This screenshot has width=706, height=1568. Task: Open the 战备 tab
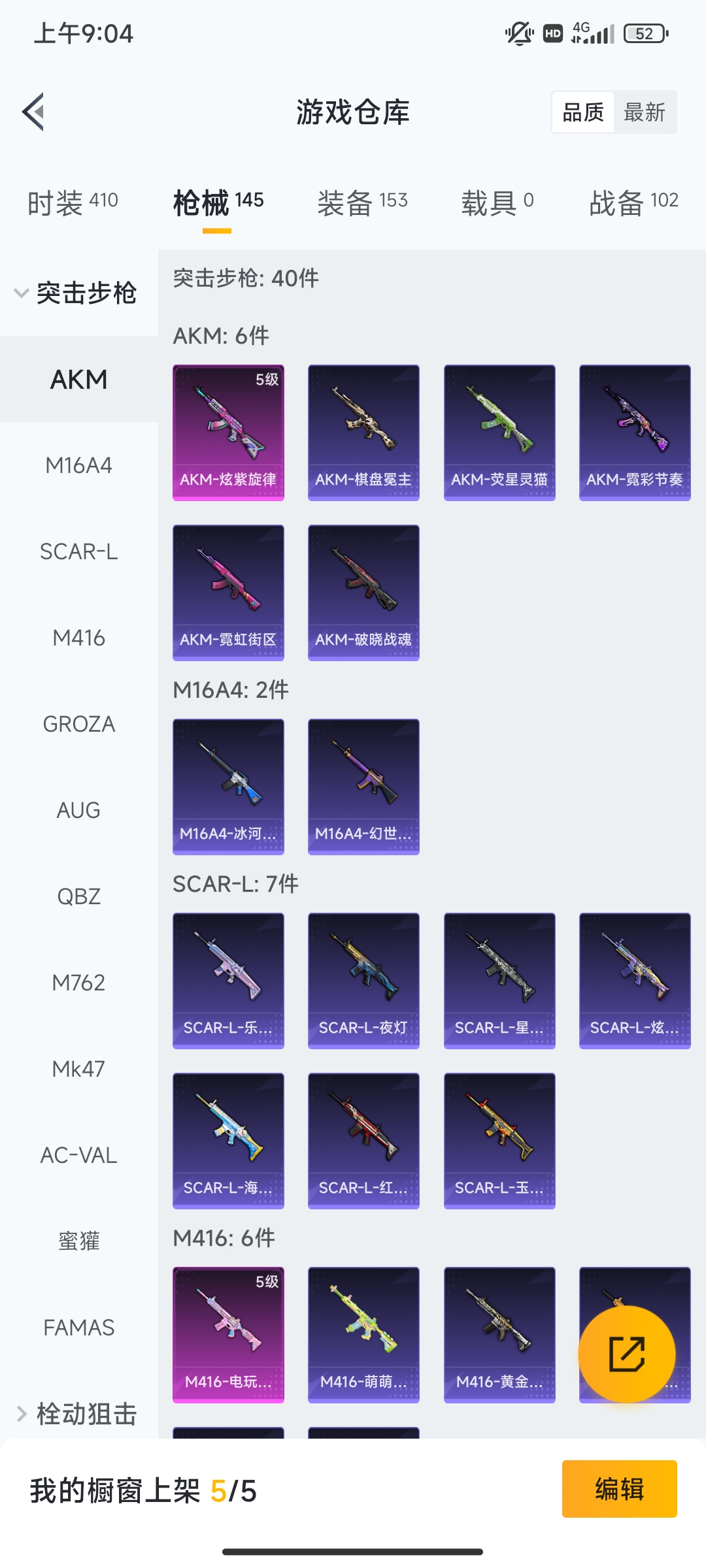[633, 202]
